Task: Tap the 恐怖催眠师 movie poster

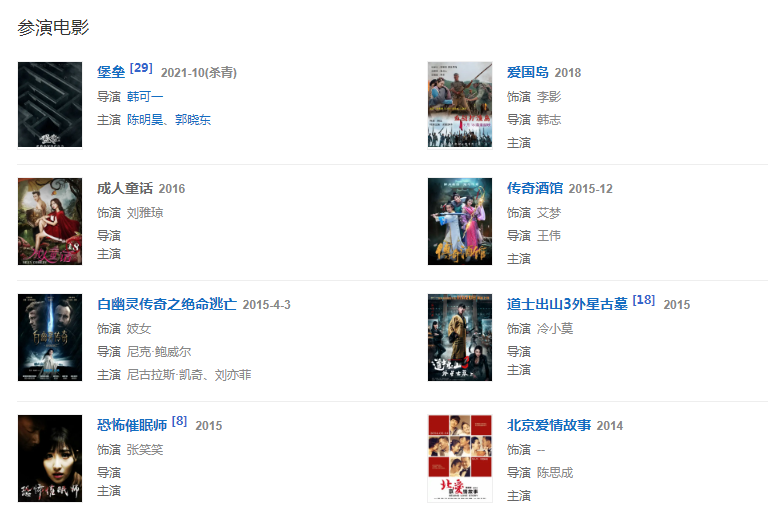Action: point(50,458)
